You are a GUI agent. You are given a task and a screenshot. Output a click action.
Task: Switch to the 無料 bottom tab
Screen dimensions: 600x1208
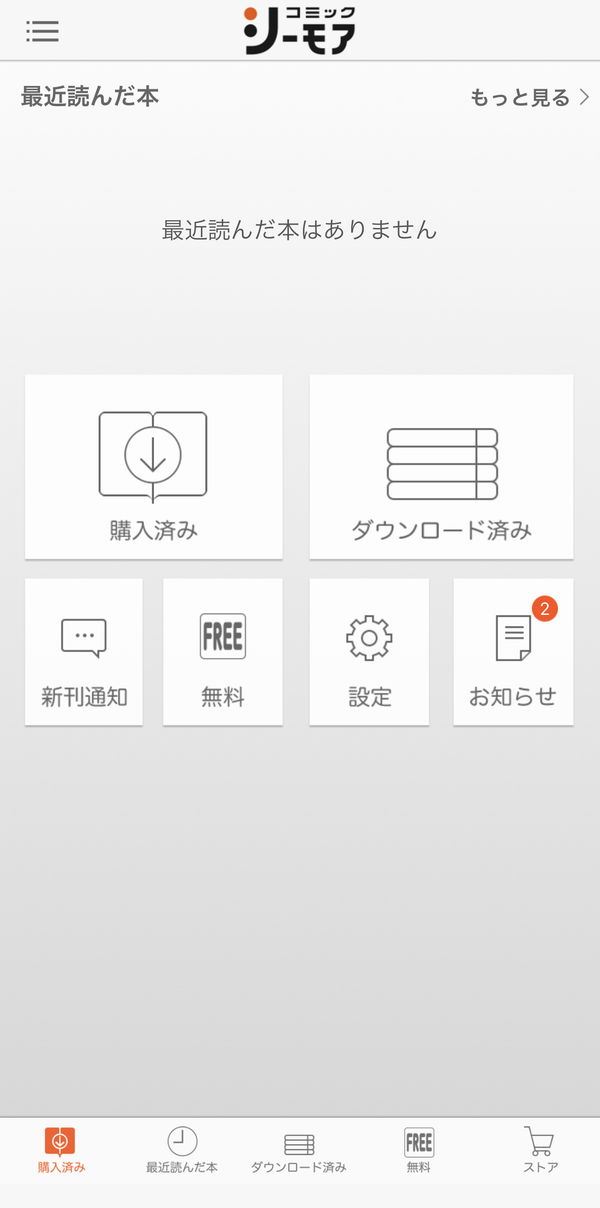(419, 1150)
